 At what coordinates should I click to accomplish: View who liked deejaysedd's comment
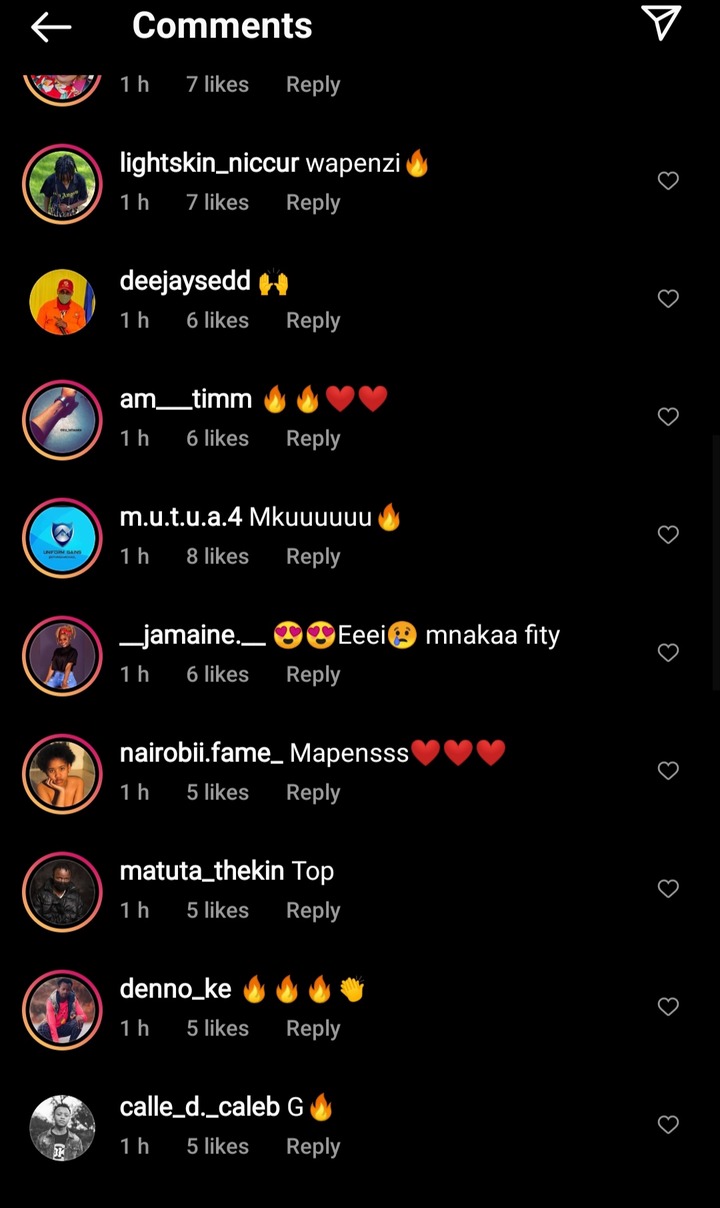(217, 321)
